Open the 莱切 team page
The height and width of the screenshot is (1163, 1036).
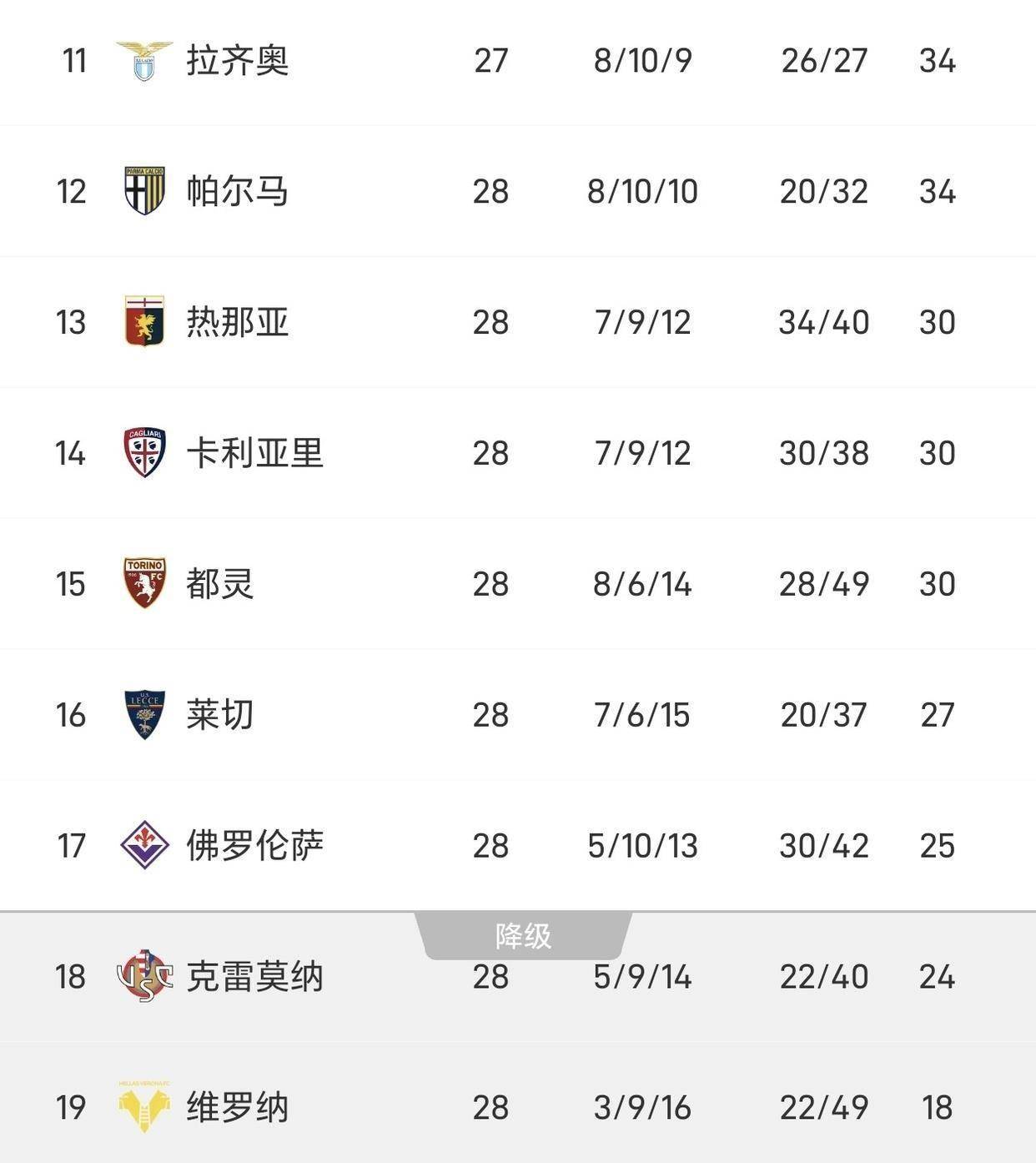[x=219, y=715]
